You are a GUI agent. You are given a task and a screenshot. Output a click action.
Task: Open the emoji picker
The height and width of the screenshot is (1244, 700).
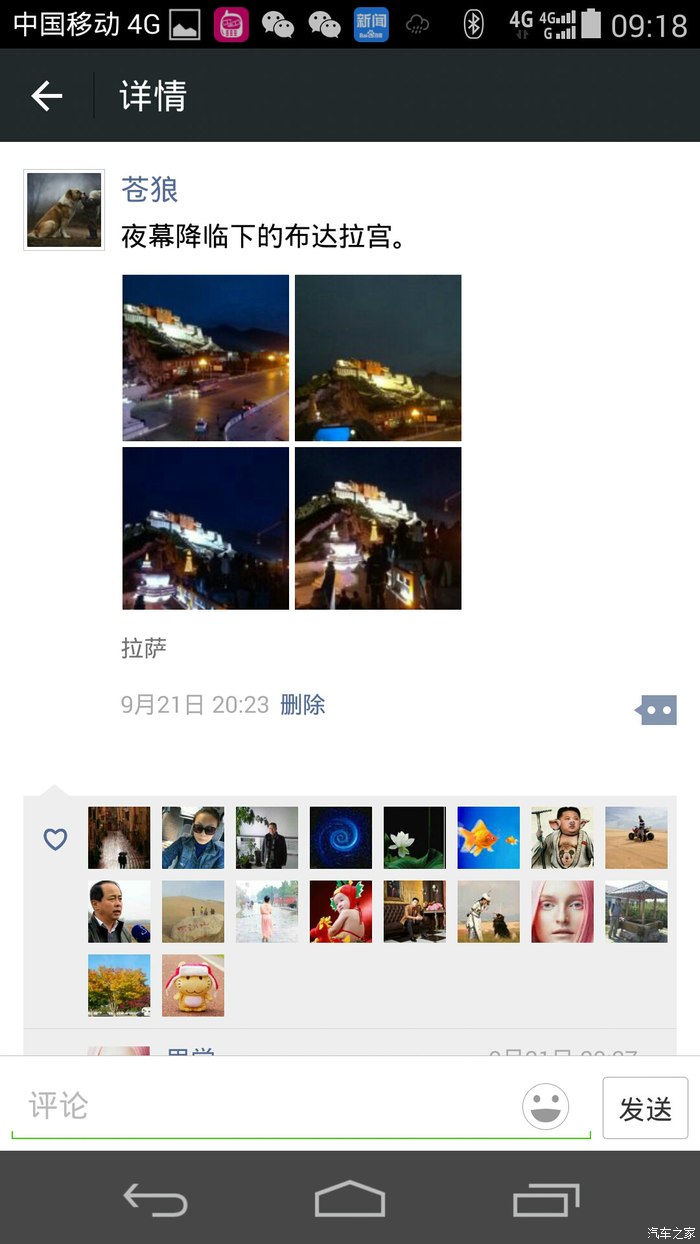click(545, 1107)
